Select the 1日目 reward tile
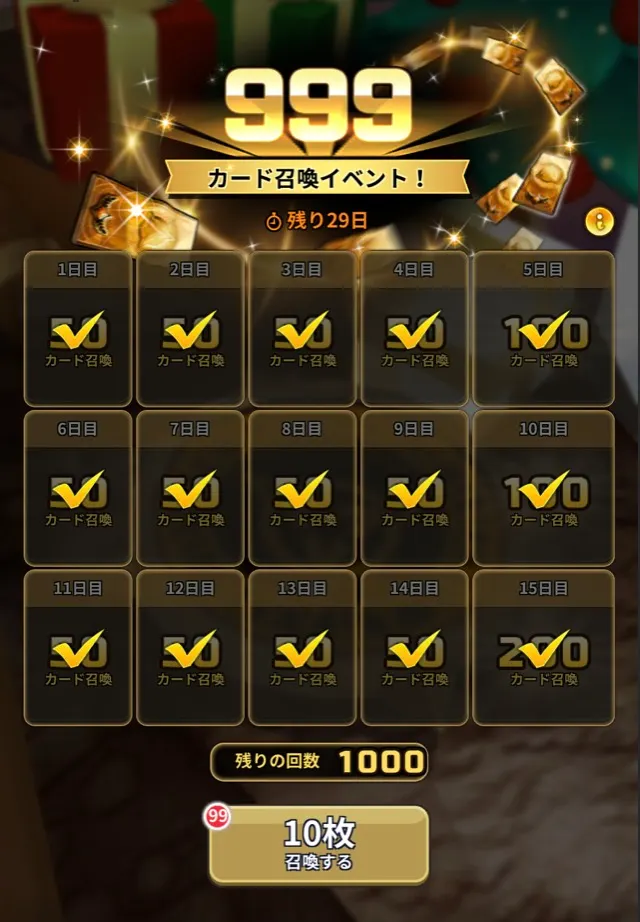The height and width of the screenshot is (922, 640). click(78, 329)
